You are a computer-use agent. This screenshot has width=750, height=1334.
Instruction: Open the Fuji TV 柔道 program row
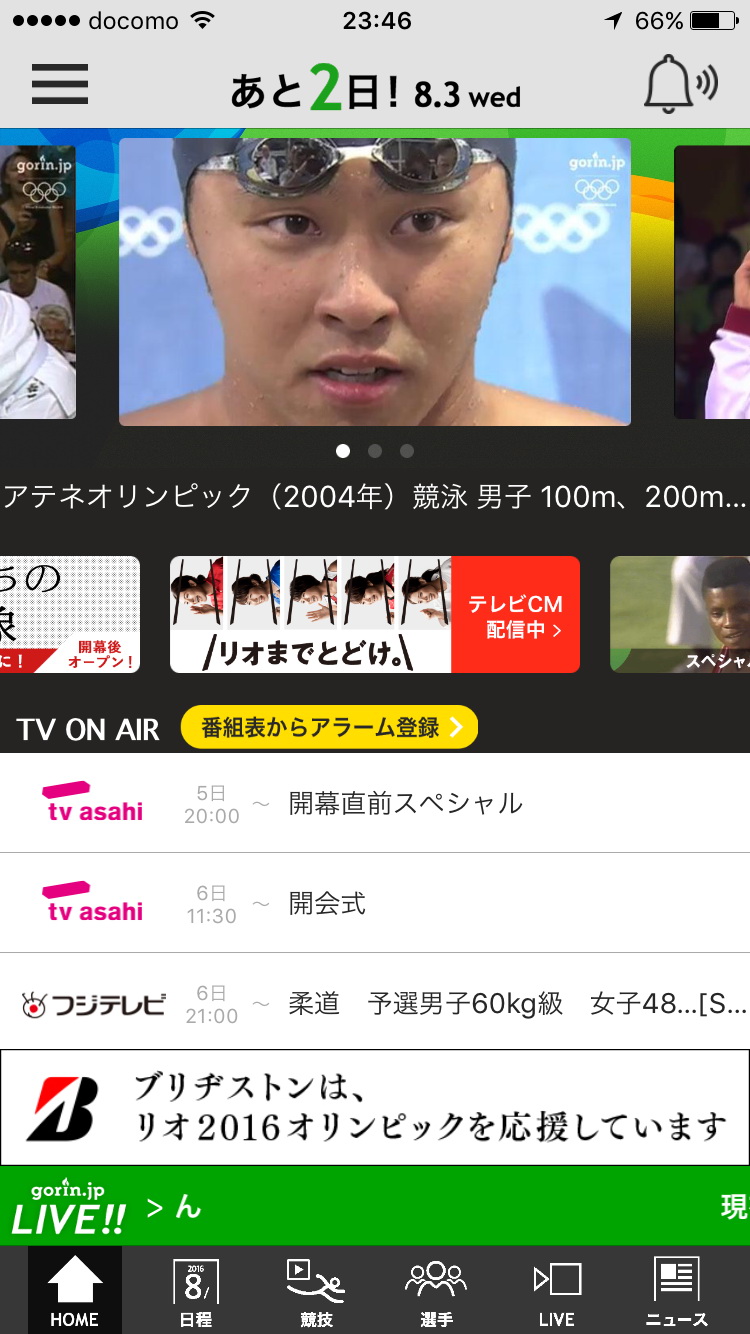(375, 1002)
